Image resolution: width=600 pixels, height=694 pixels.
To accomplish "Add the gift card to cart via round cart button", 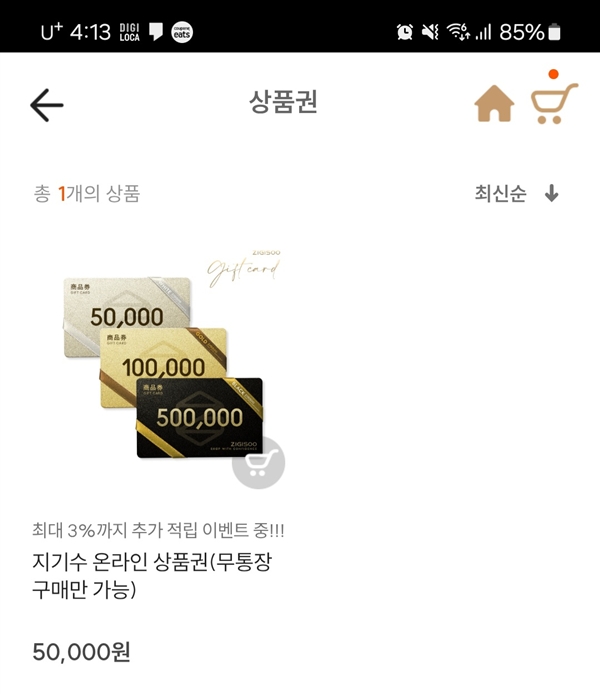I will [258, 463].
